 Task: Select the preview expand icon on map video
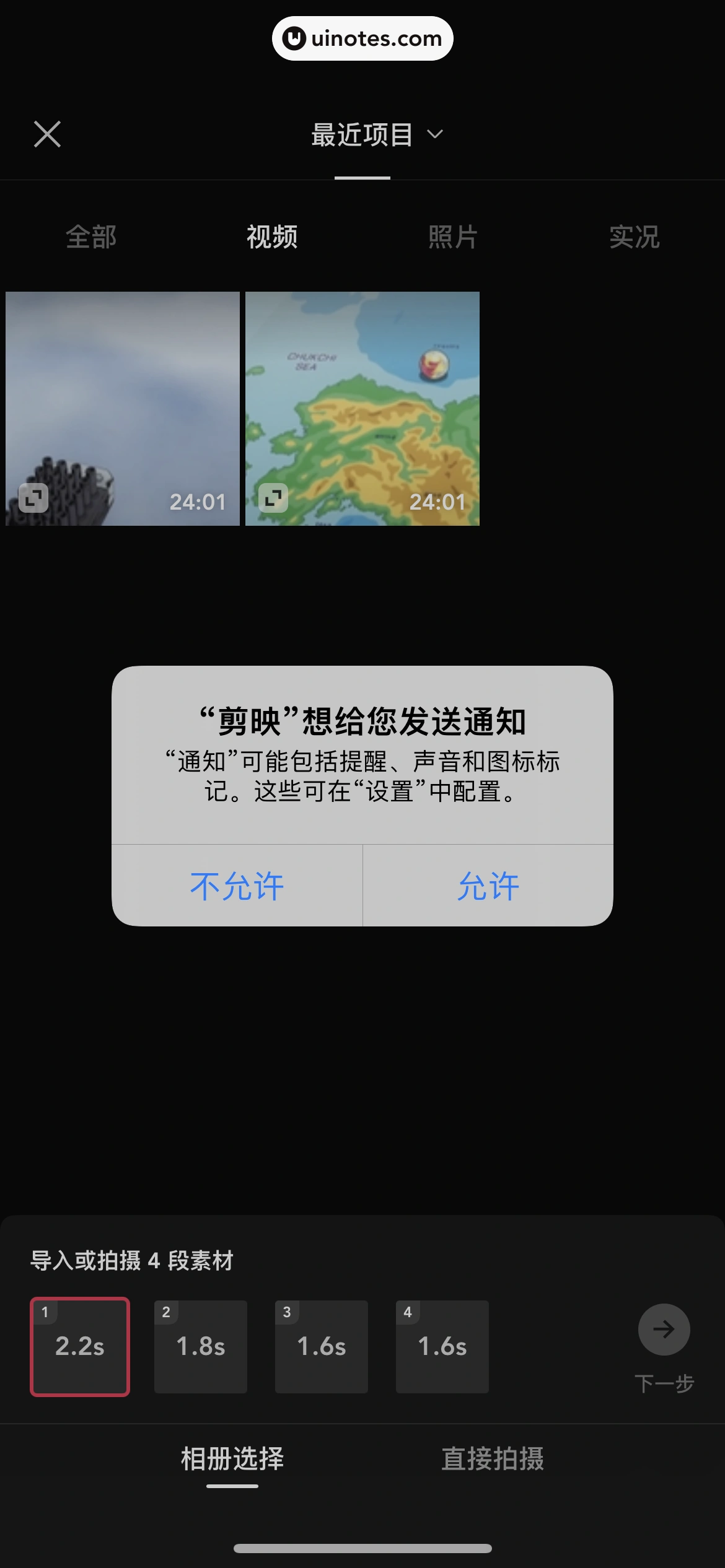click(273, 497)
